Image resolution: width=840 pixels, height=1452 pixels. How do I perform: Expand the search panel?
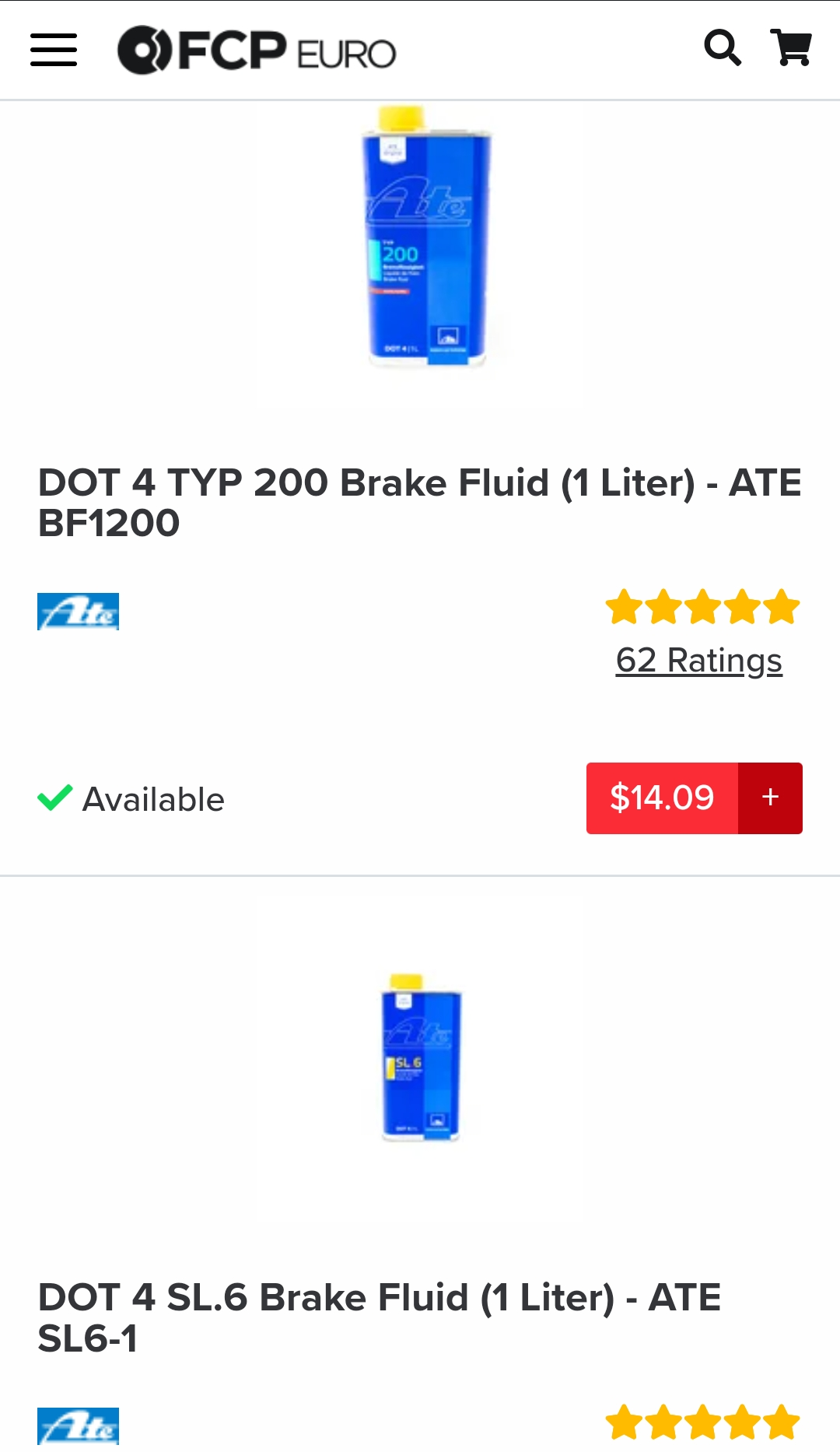pyautogui.click(x=723, y=48)
